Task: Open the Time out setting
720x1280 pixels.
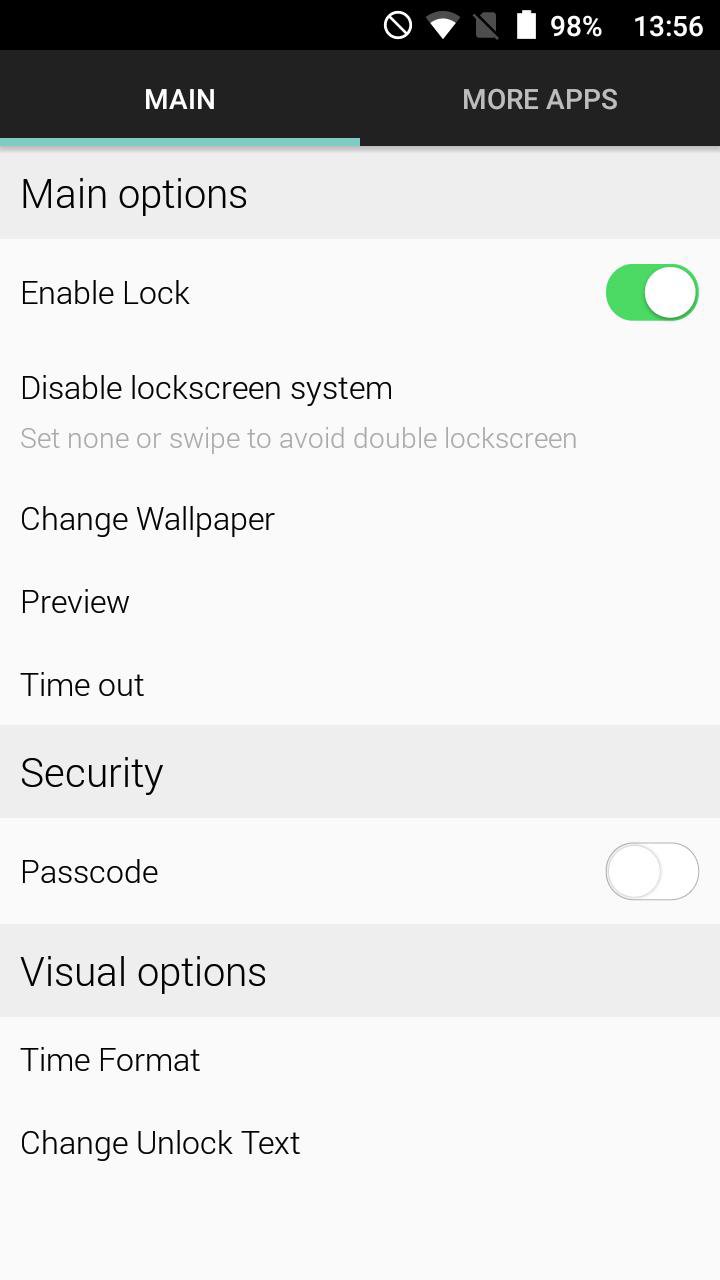Action: [x=82, y=684]
